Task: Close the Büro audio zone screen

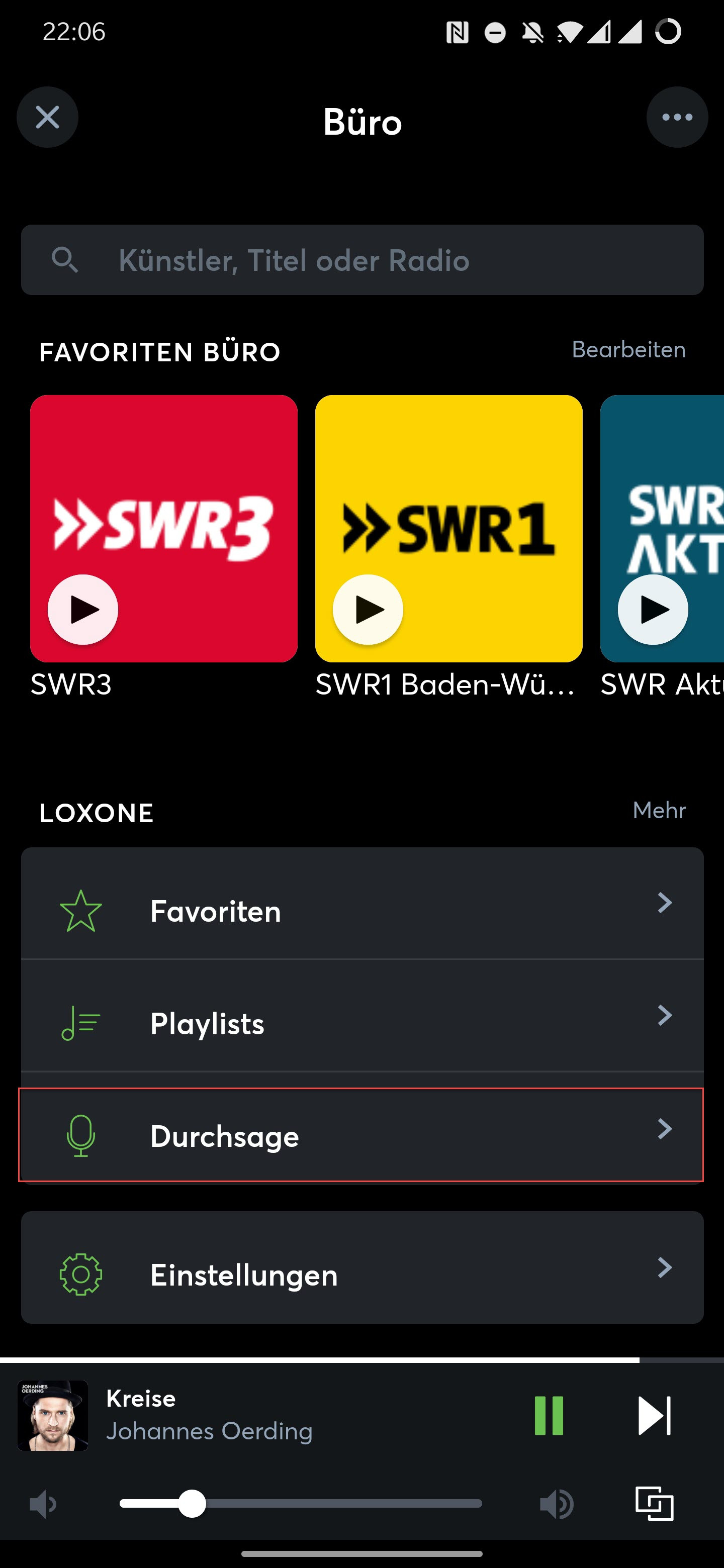Action: 47,118
